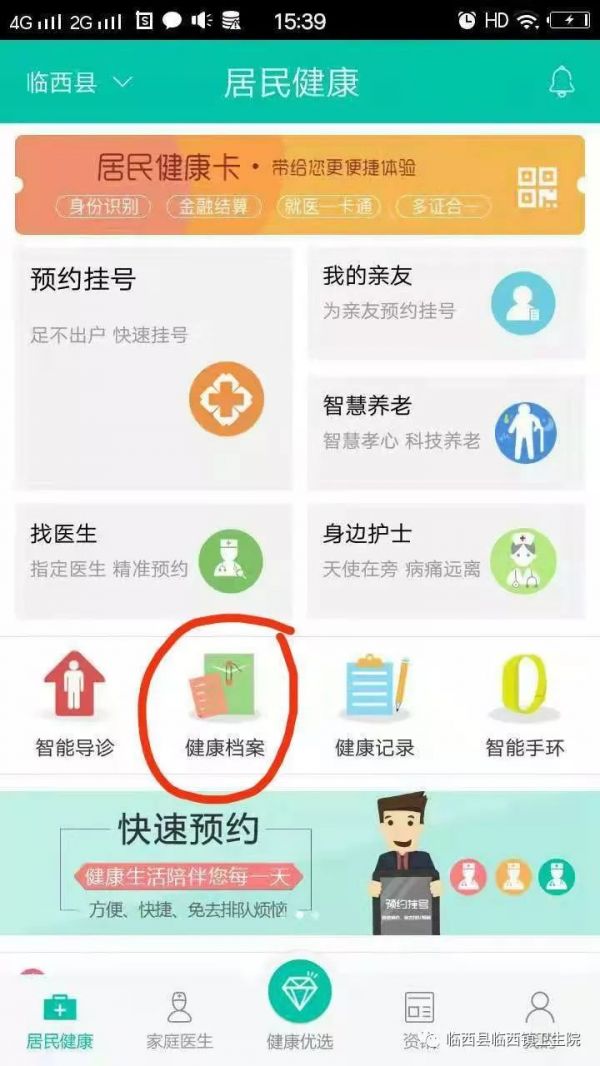Switch to 居民健康 tab
The height and width of the screenshot is (1066, 600).
pos(60,1020)
